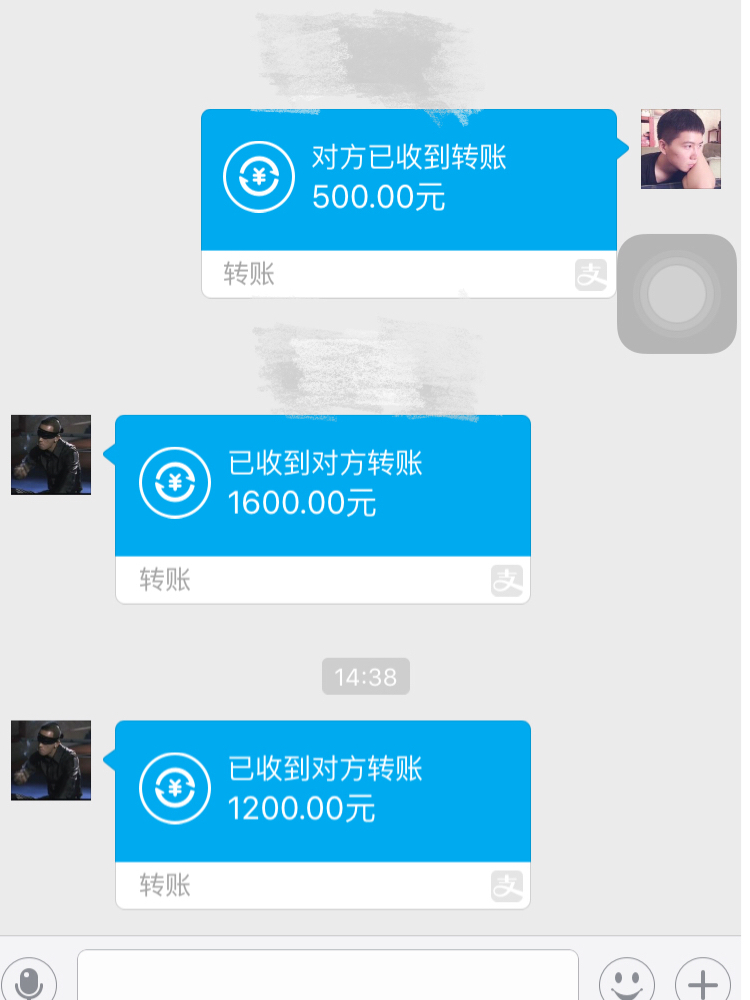
Task: Open the emoji picker
Action: (627, 981)
